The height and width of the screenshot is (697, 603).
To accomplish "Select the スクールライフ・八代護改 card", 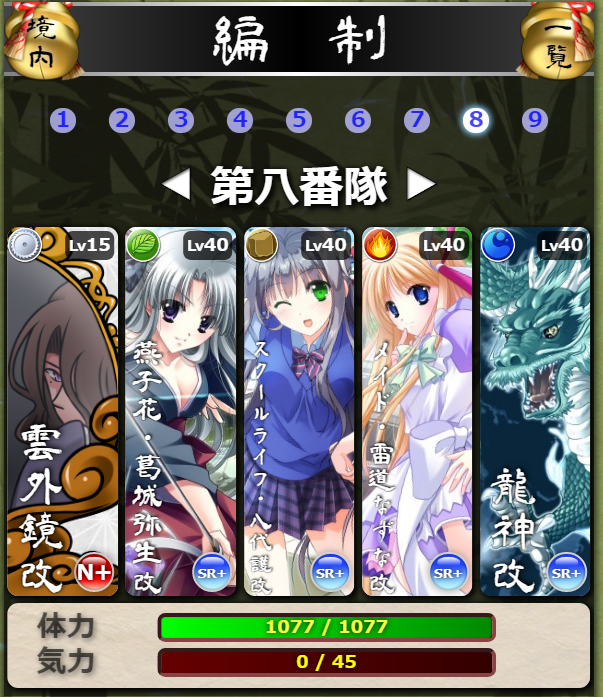I will pyautogui.click(x=299, y=412).
